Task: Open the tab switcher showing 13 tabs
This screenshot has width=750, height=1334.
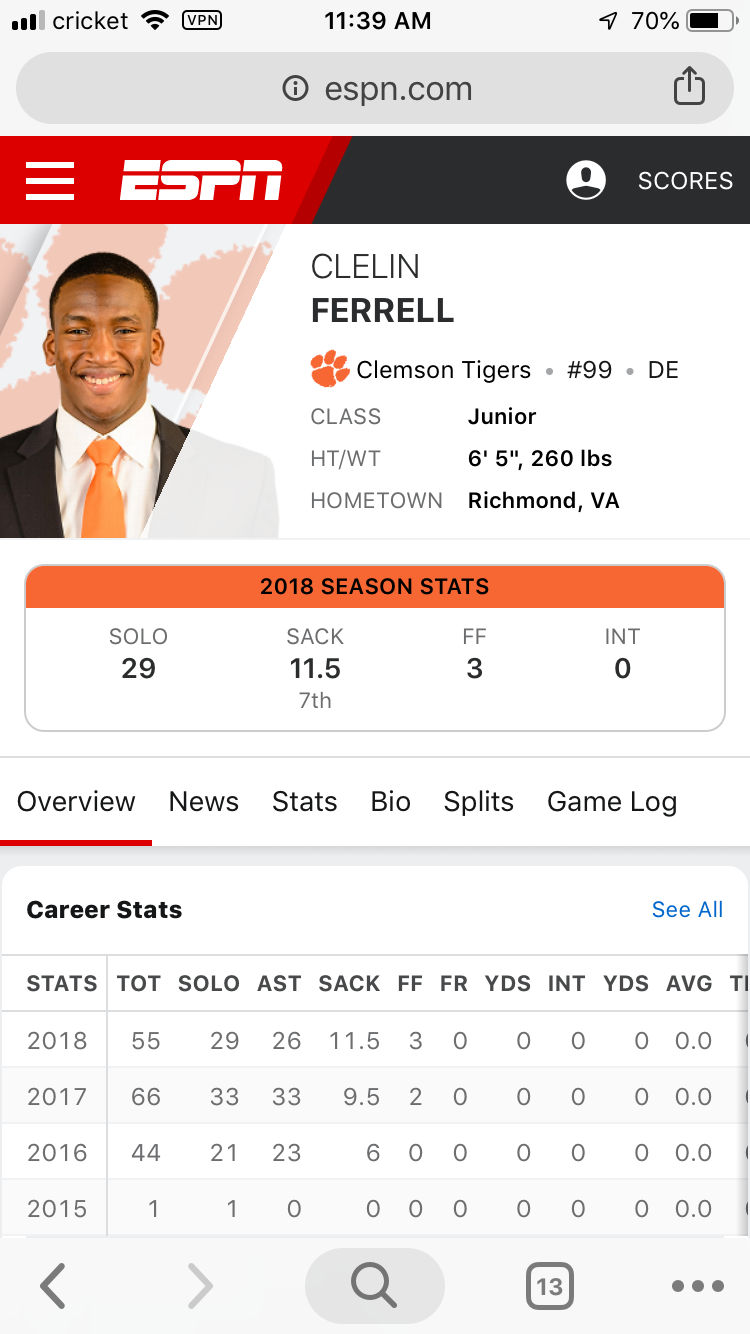Action: click(x=550, y=1286)
